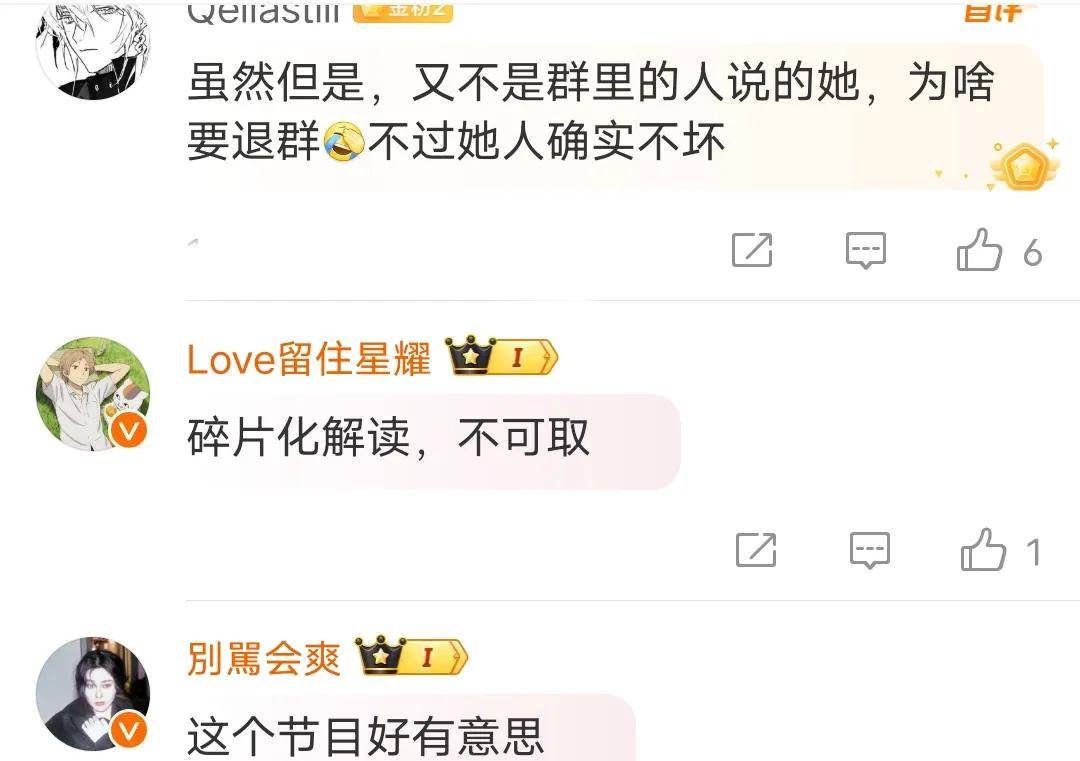Screen dimensions: 1080x761
Task: Open 別駡会爽's profile avatar
Action: pos(93,693)
